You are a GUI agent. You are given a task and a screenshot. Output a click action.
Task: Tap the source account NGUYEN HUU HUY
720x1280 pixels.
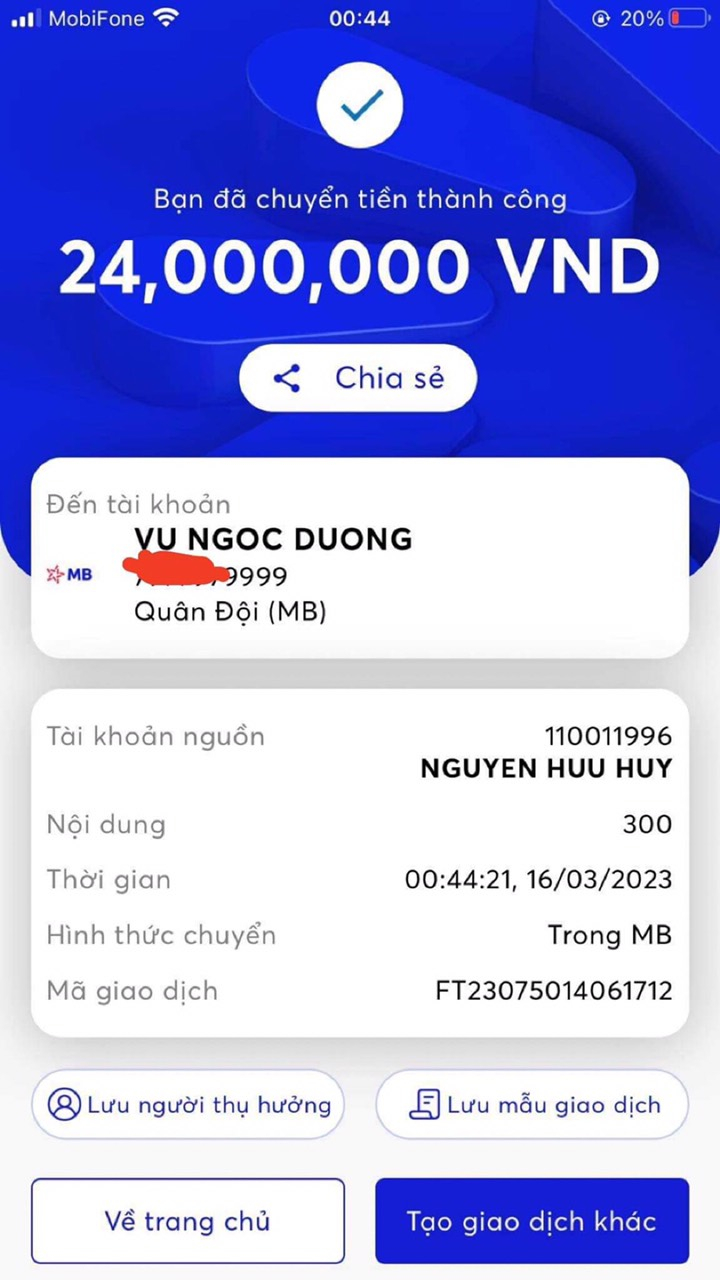point(546,768)
